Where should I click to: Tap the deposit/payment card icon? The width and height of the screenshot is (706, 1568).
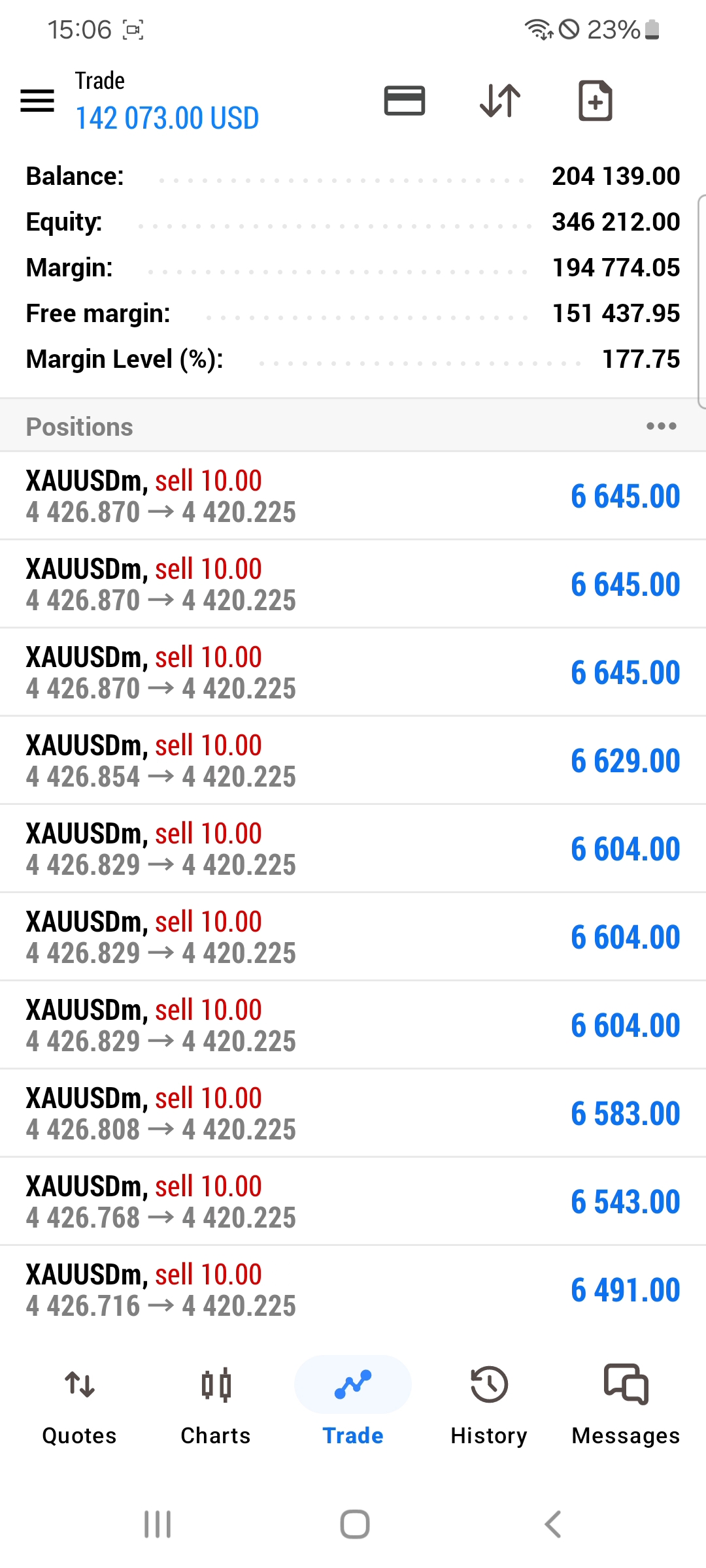[x=403, y=101]
